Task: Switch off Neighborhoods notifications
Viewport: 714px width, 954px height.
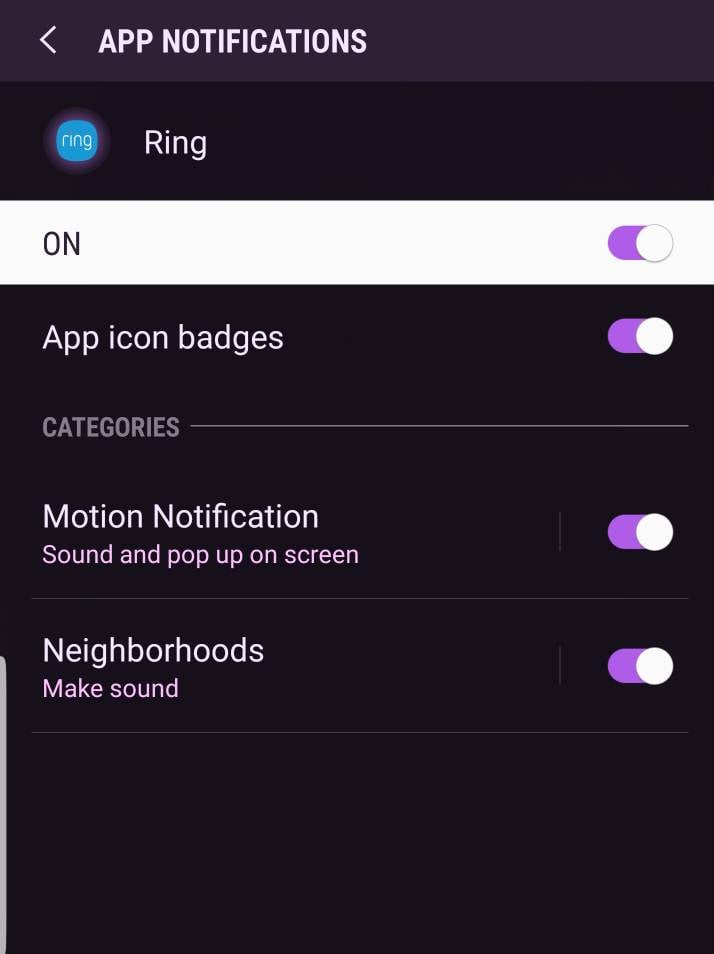Action: click(640, 666)
